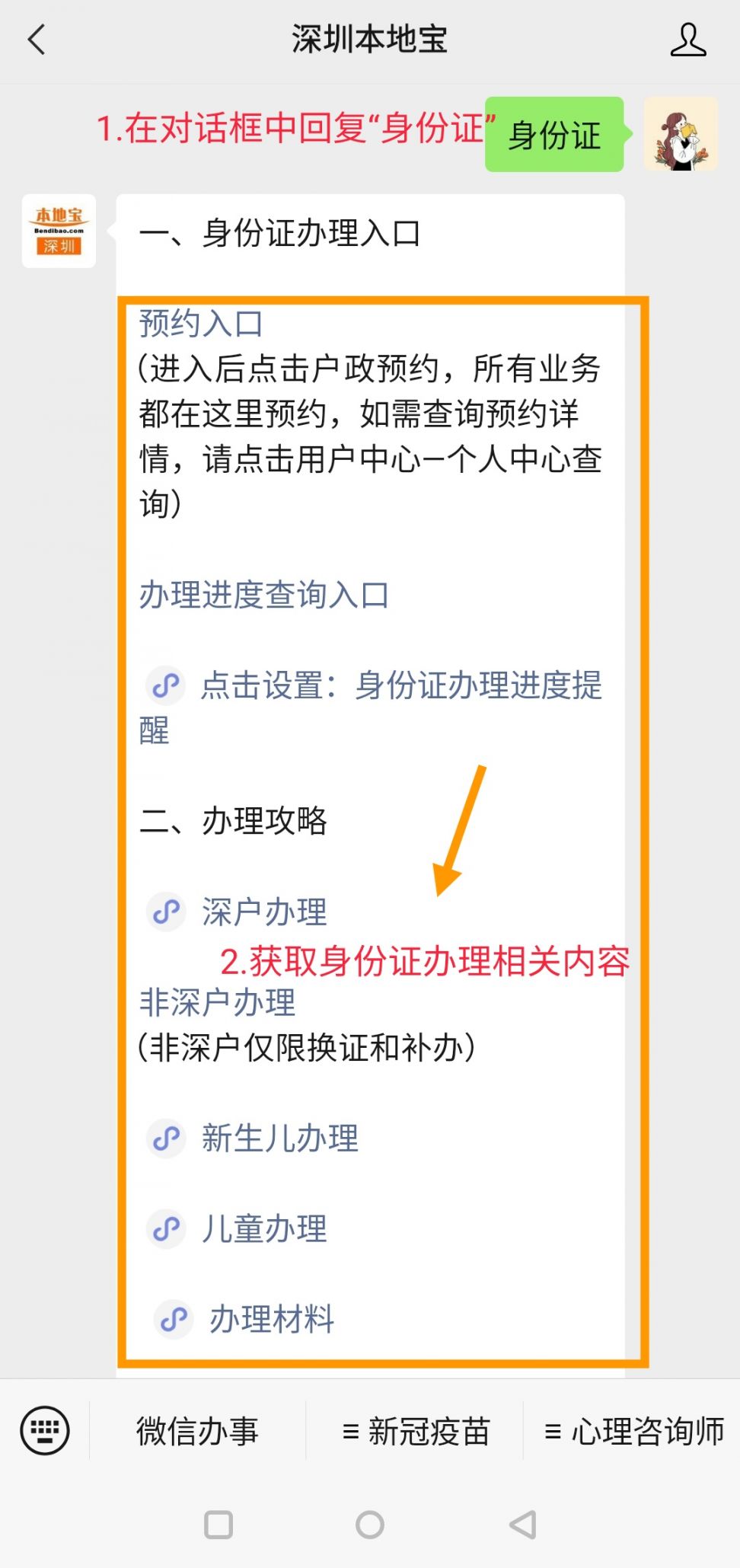Open the 办理进度查询入口 link
Image resolution: width=740 pixels, height=1568 pixels.
click(263, 595)
